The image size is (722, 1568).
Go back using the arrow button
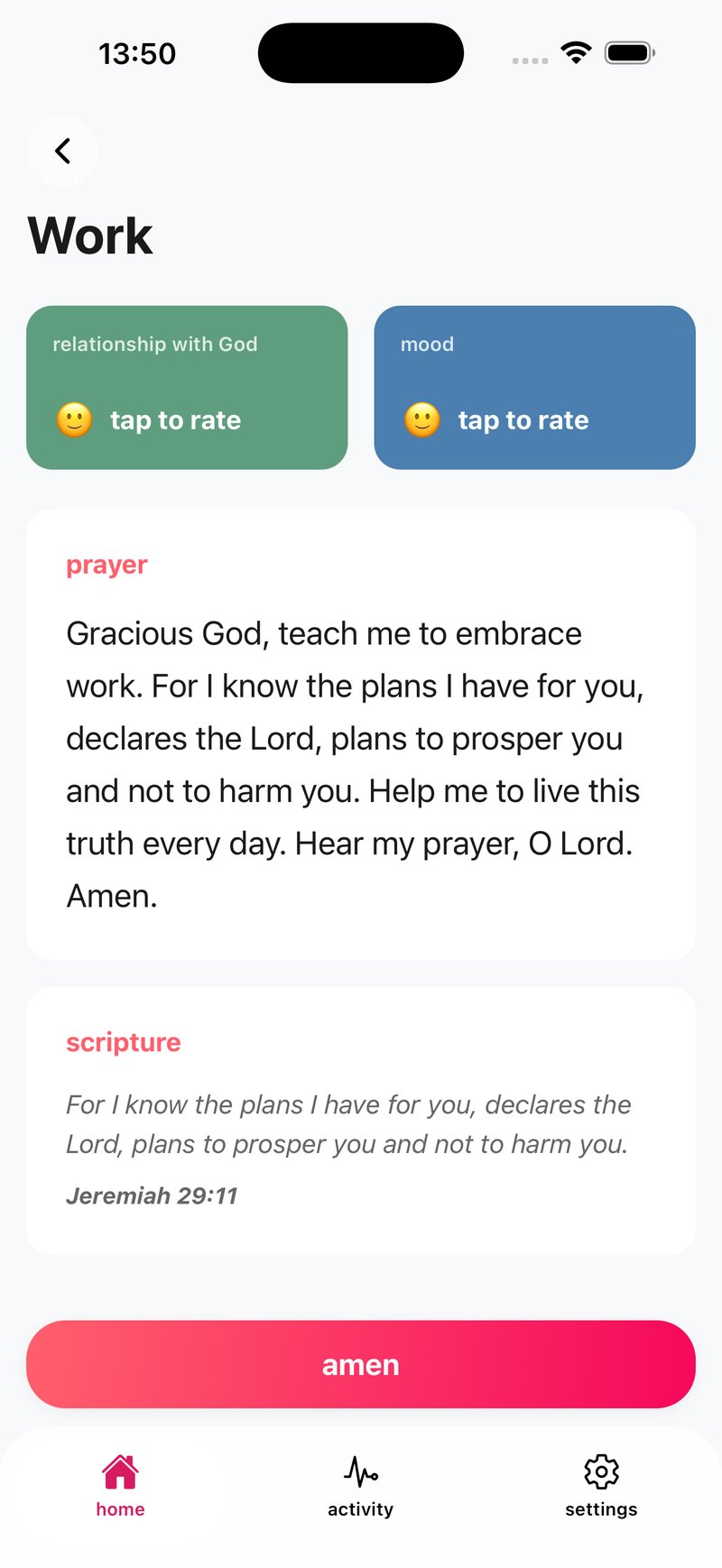pos(62,151)
